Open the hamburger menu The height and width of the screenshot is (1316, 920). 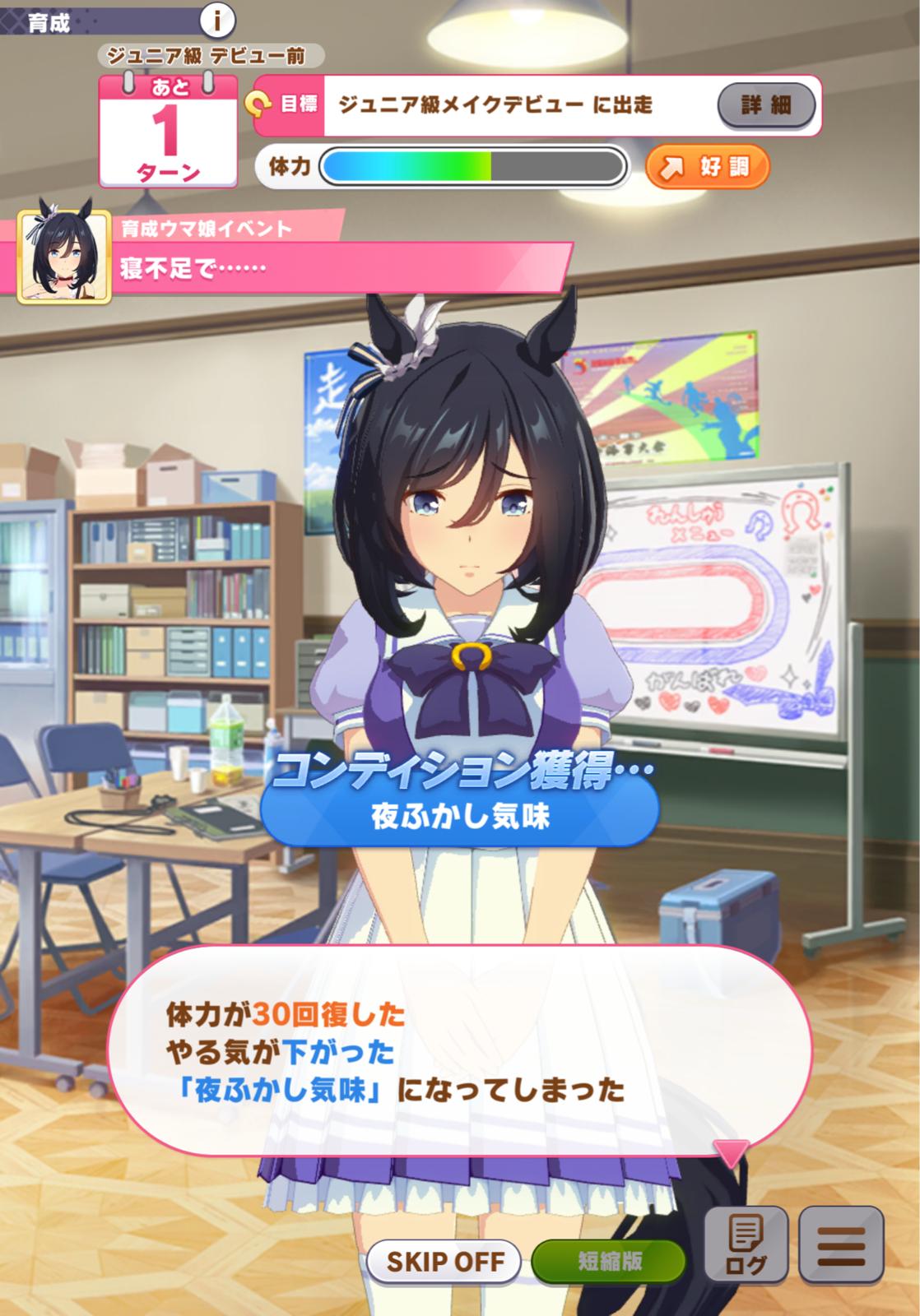click(841, 1247)
